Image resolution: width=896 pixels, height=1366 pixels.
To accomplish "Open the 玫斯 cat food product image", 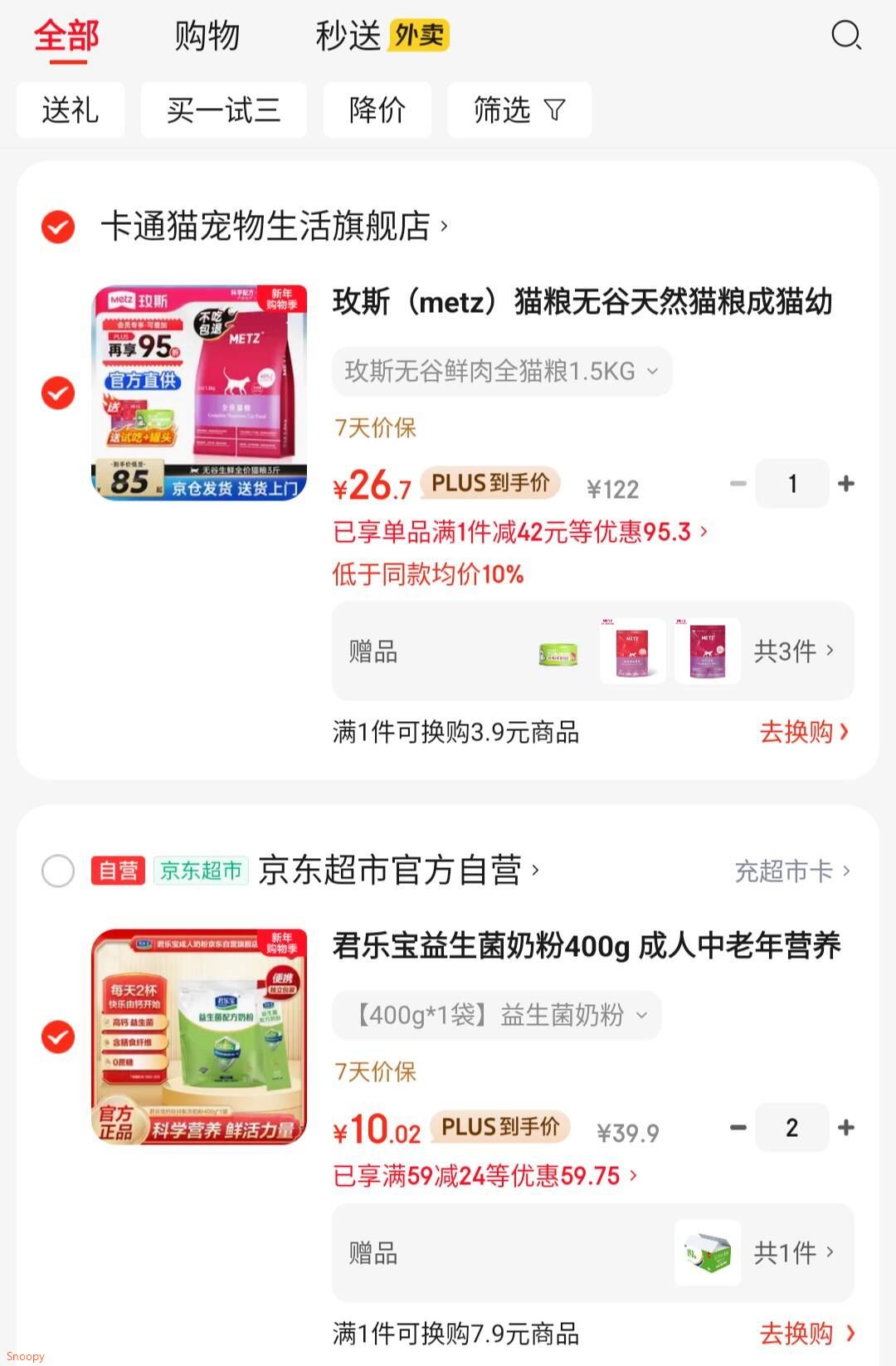I will click(x=199, y=393).
